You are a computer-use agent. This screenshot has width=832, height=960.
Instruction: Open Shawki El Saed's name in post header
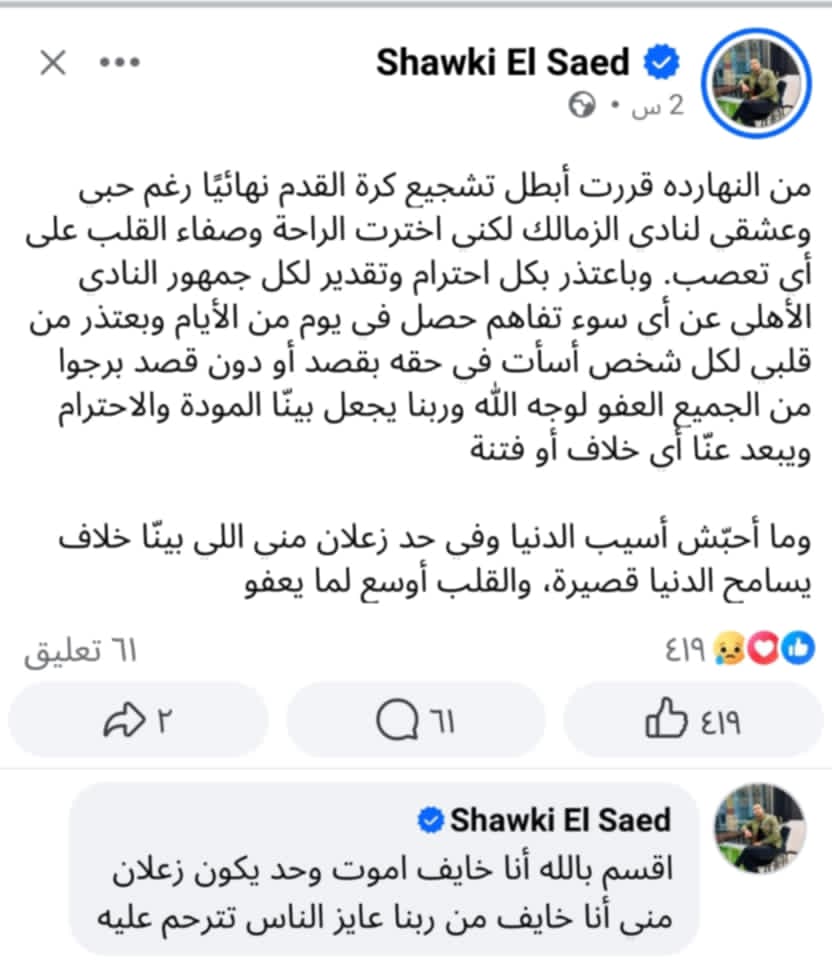coord(503,63)
